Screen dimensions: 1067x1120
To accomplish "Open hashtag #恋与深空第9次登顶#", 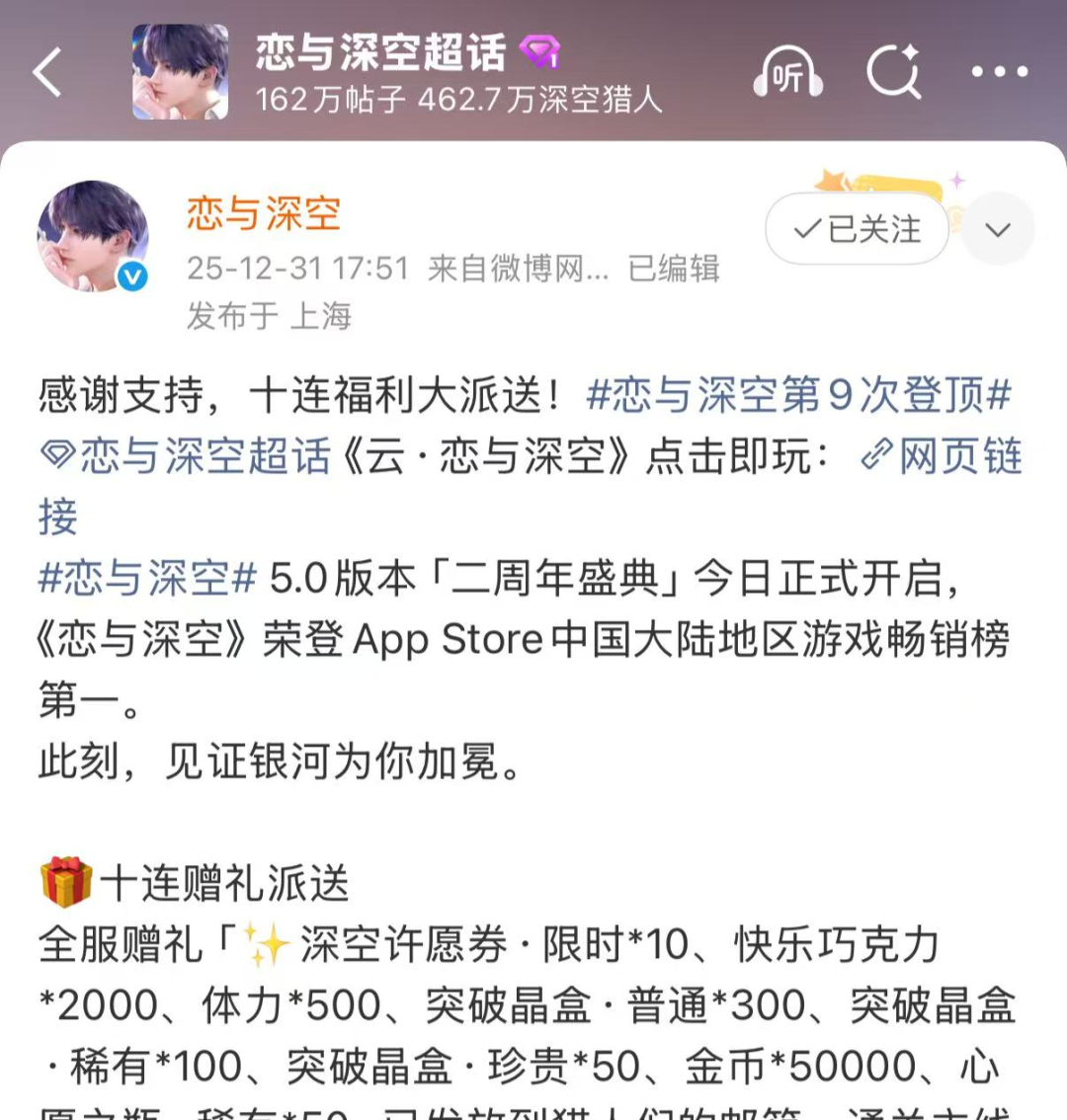I will tap(798, 396).
